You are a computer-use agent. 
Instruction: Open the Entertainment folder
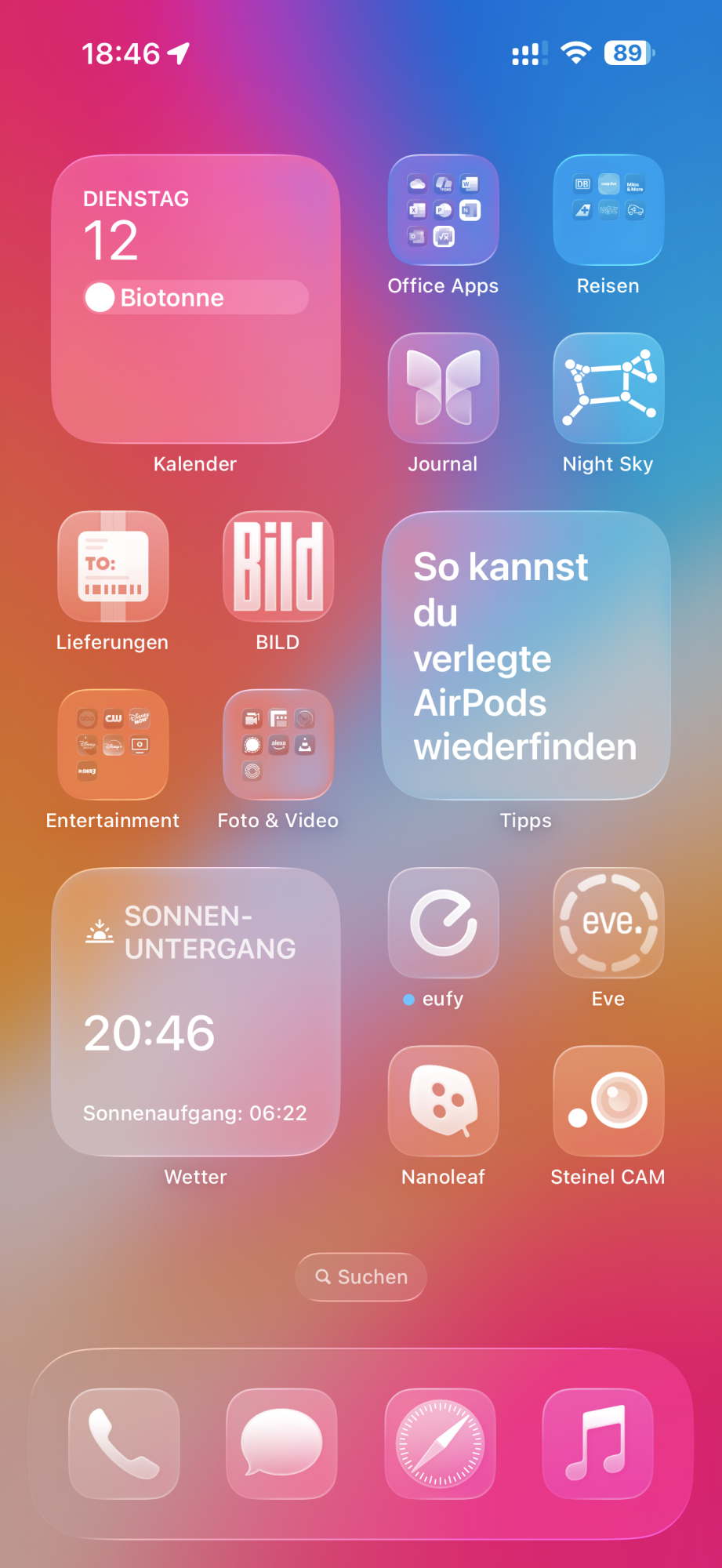coord(113,744)
